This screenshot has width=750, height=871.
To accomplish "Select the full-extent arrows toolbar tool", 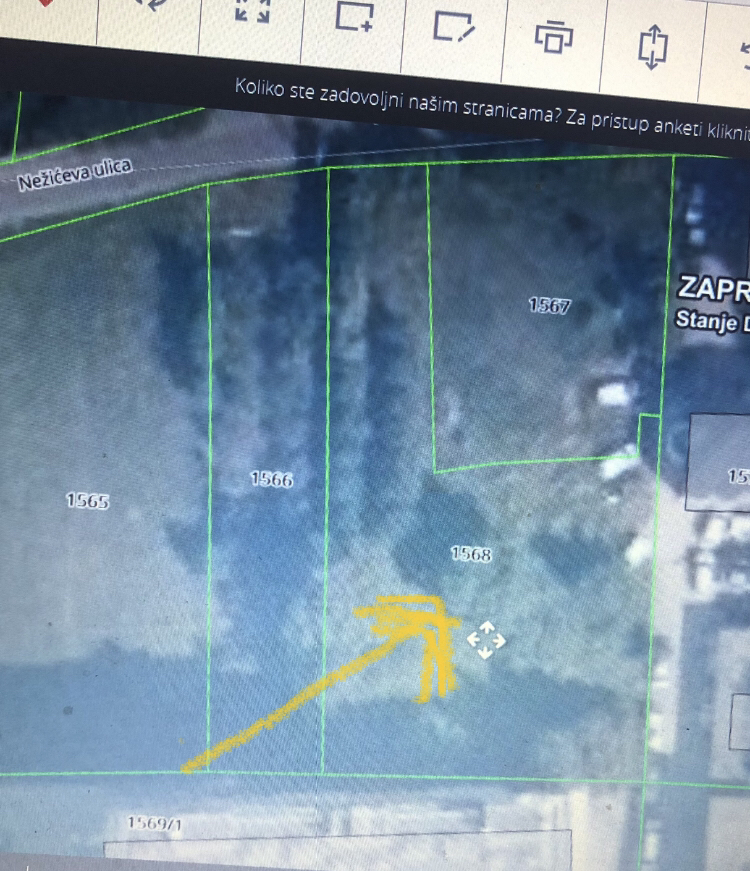I will click(x=251, y=12).
